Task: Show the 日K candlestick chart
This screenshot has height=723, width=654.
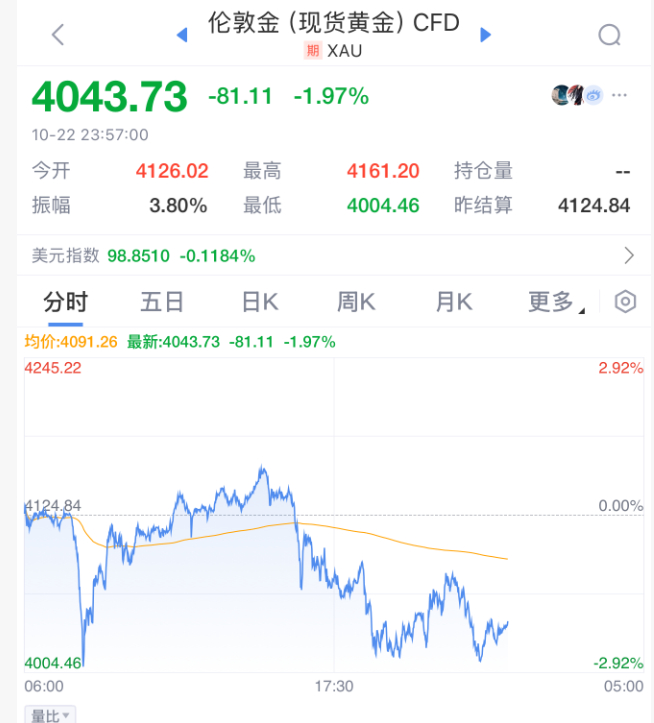Action: click(x=260, y=302)
